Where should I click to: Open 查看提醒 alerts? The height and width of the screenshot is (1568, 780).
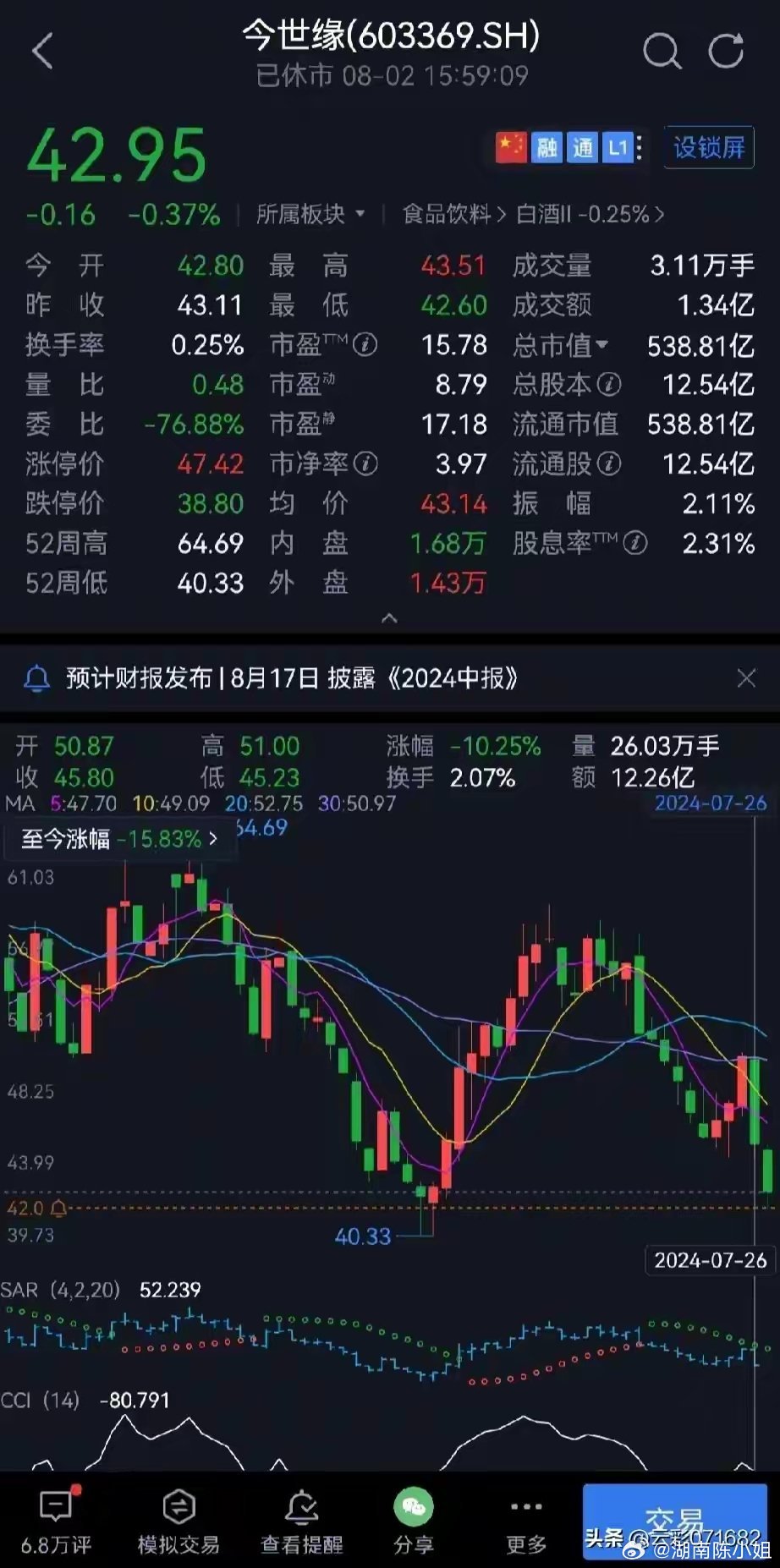(301, 1521)
